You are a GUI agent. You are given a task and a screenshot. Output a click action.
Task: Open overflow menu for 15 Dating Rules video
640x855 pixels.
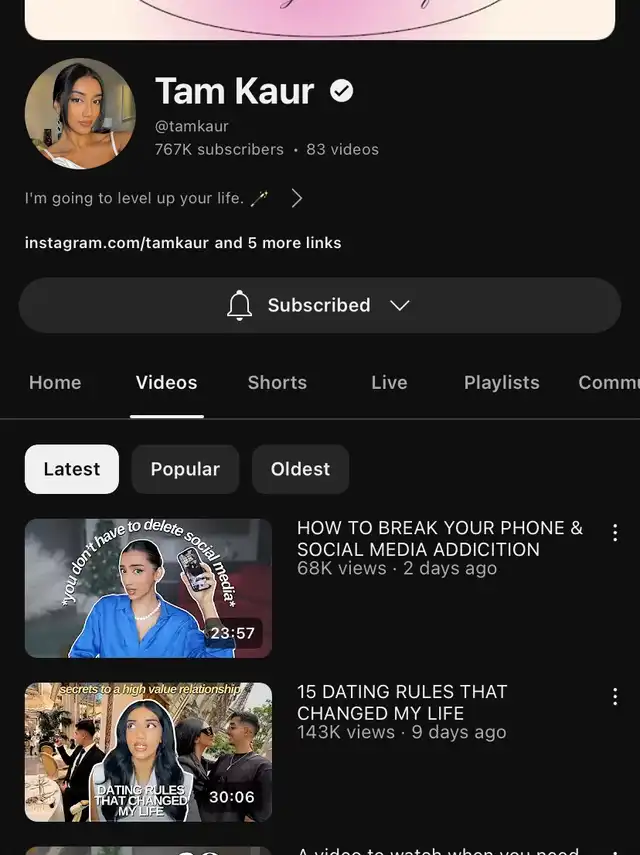(615, 696)
